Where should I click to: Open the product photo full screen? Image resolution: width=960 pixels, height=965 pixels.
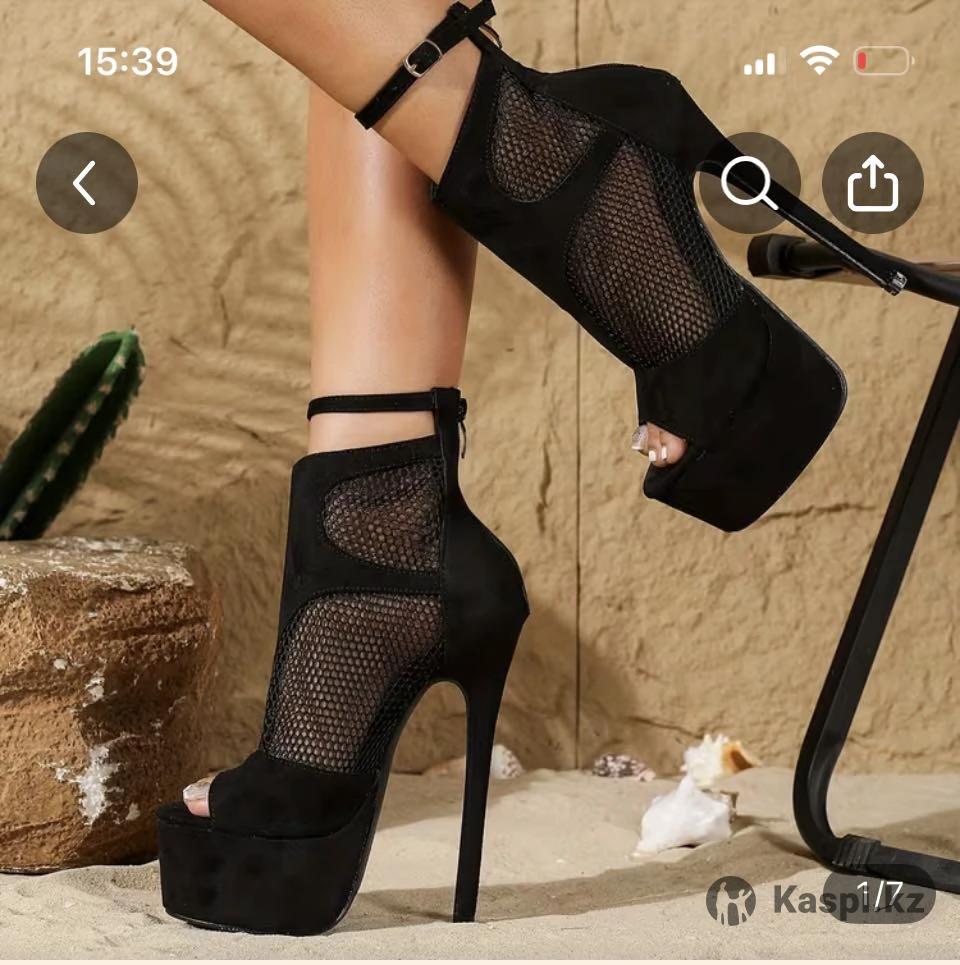coord(480,520)
